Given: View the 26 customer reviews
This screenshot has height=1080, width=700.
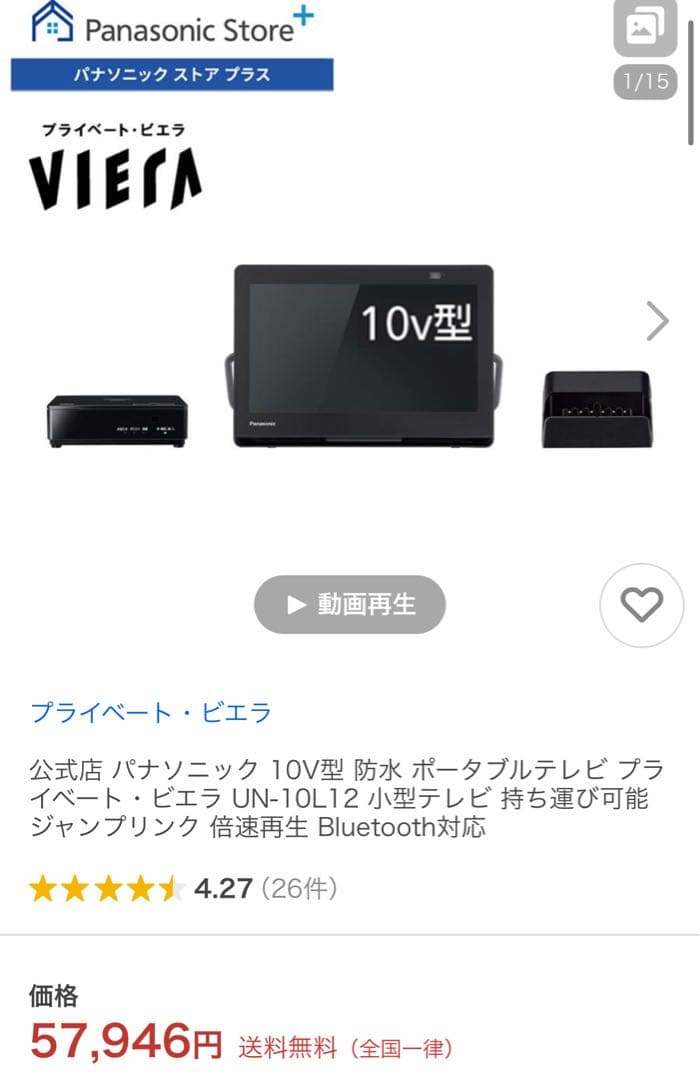Looking at the screenshot, I should 299,887.
